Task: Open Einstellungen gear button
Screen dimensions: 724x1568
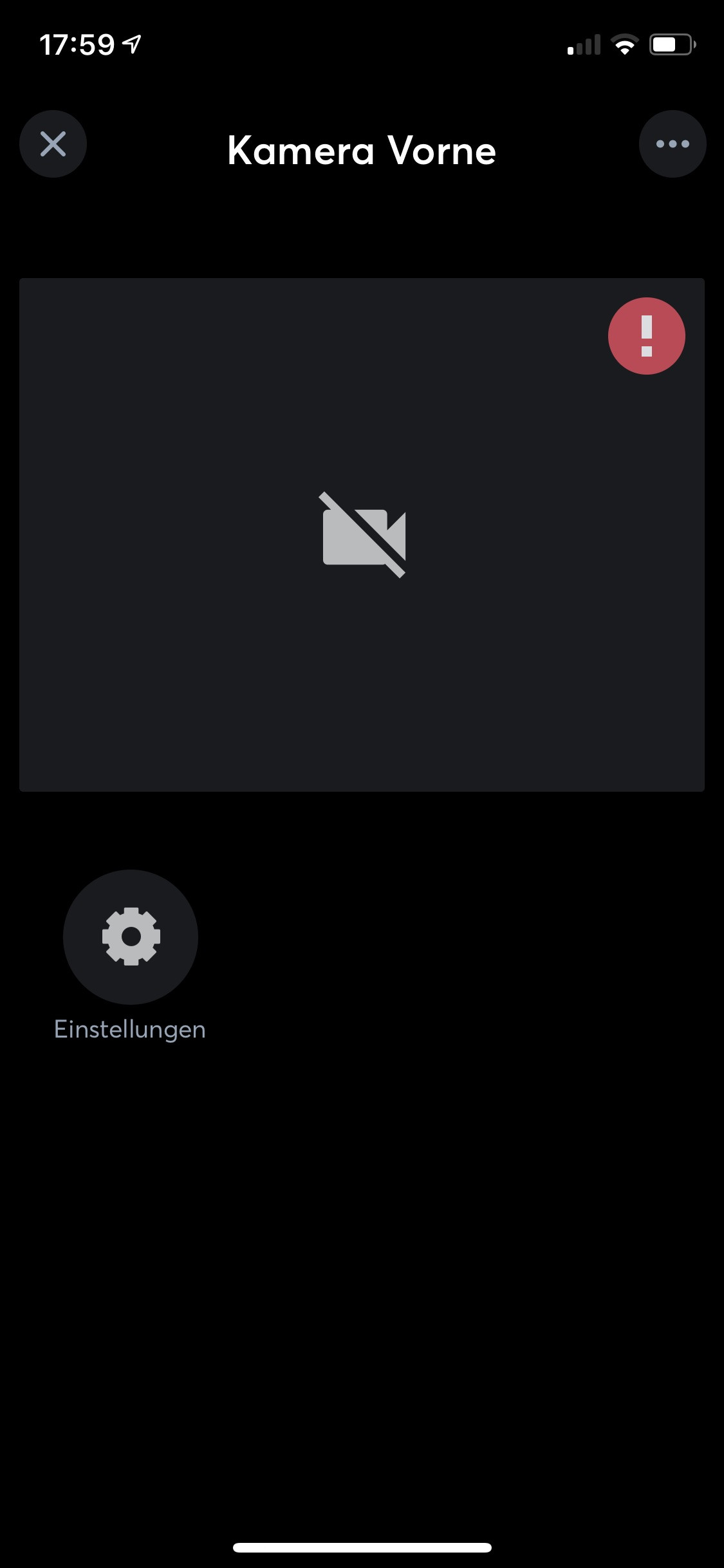Action: pyautogui.click(x=131, y=937)
